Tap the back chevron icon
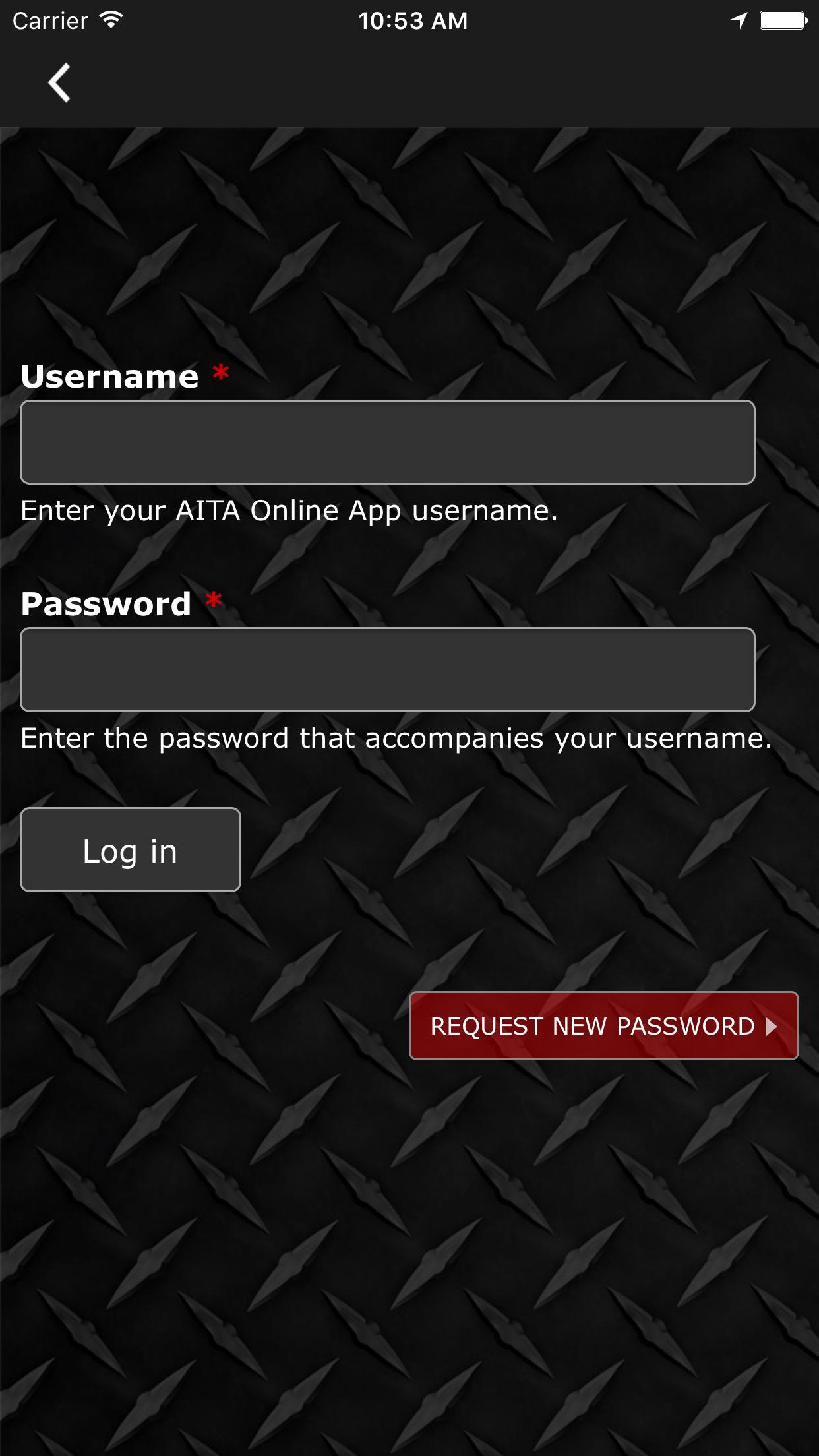The height and width of the screenshot is (1456, 819). tap(59, 82)
